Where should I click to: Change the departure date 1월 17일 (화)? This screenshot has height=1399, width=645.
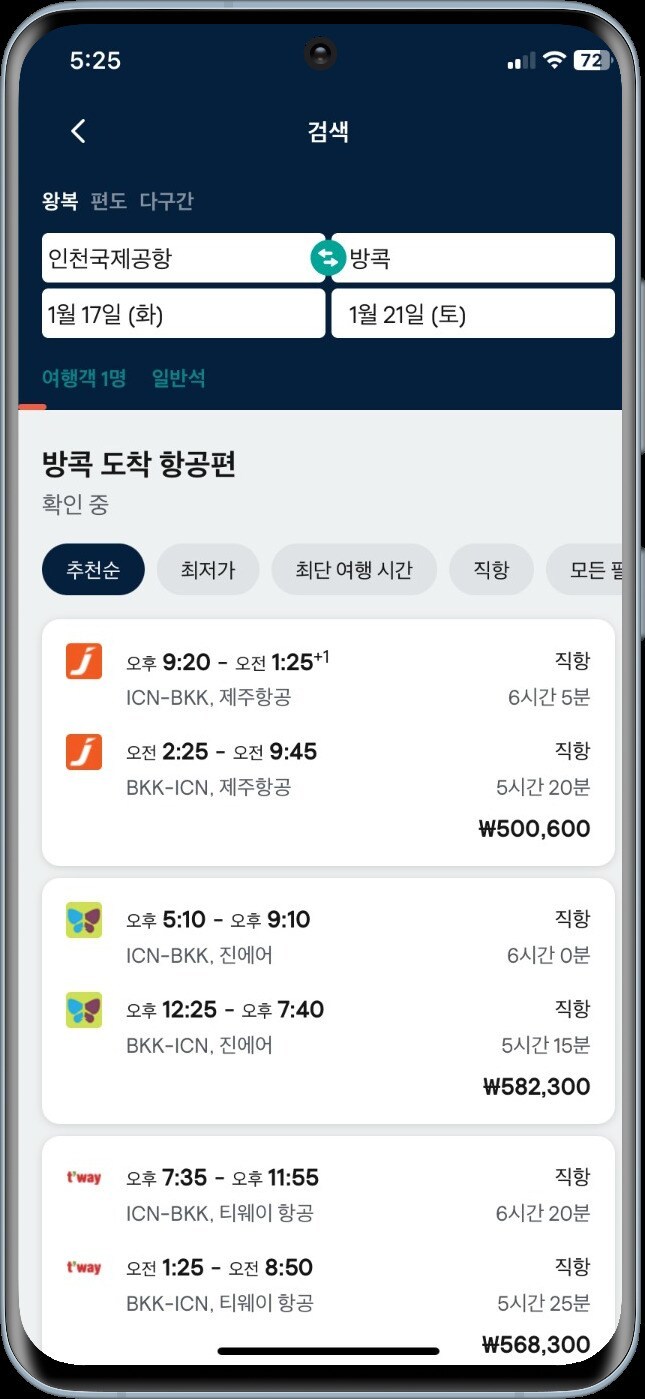(183, 314)
